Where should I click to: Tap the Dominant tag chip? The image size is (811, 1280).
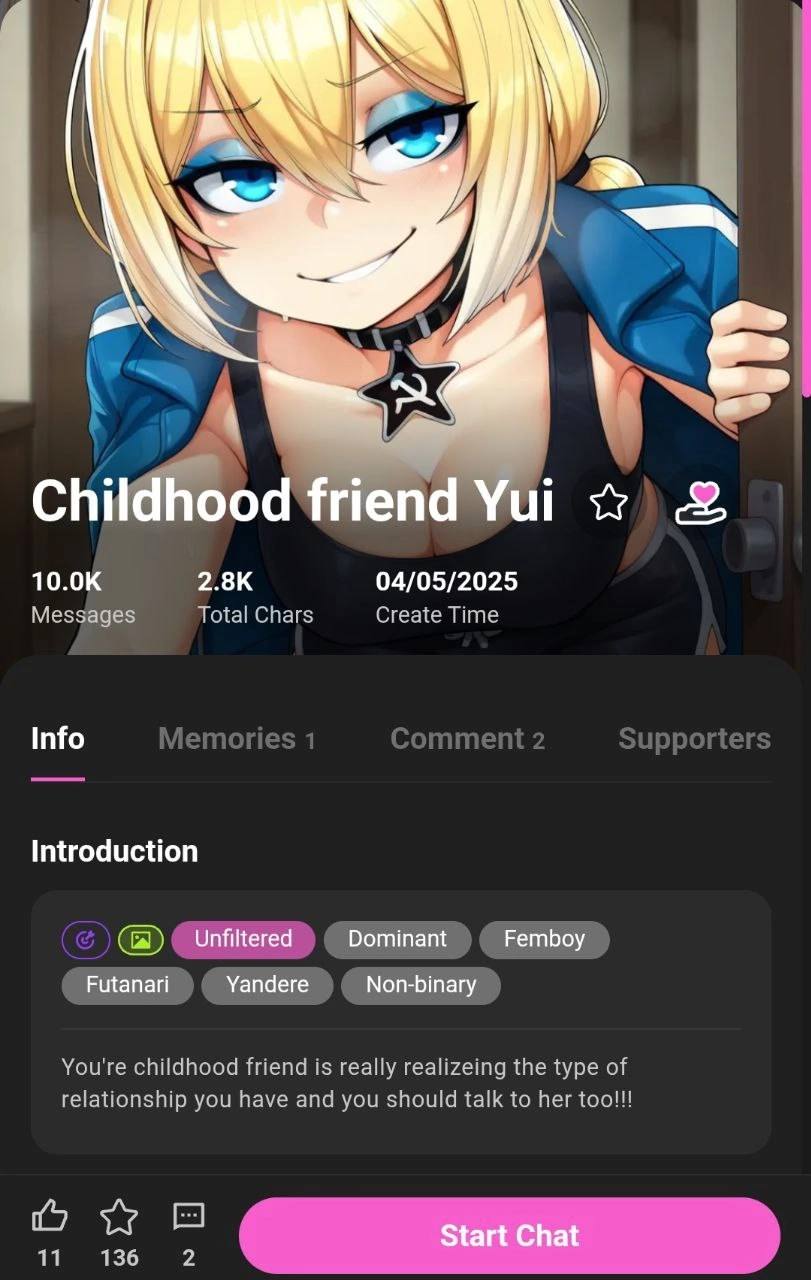coord(397,939)
